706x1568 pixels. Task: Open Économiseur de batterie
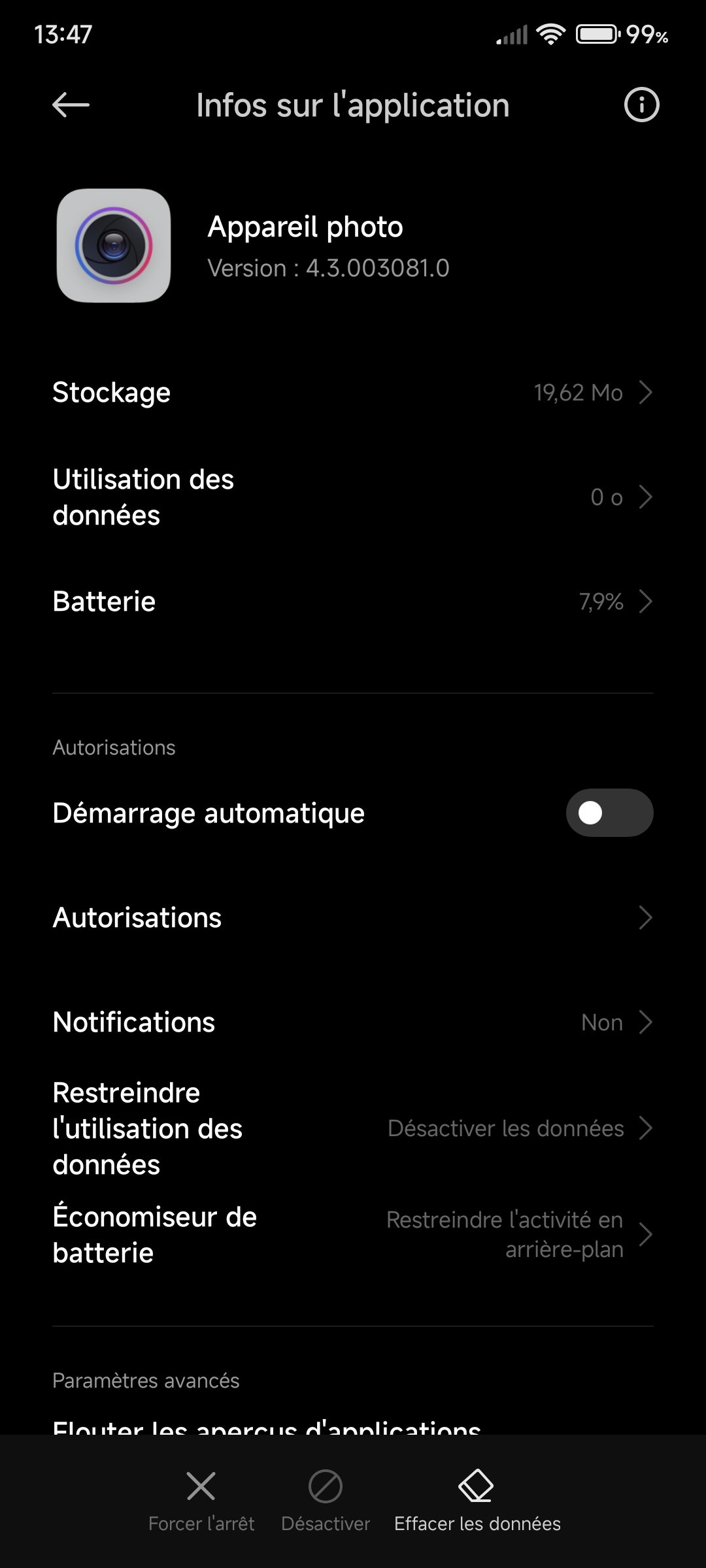(x=353, y=1235)
